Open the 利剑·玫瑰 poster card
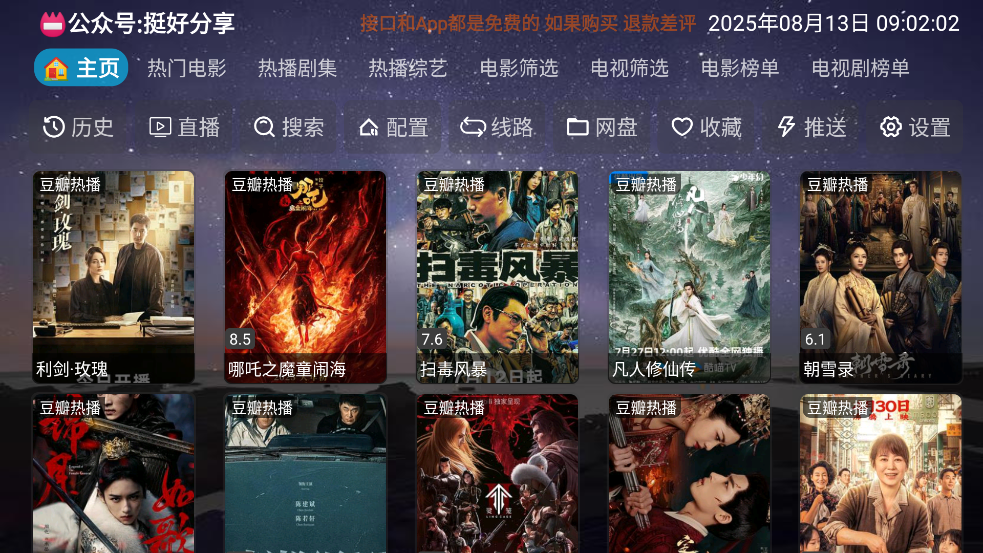This screenshot has height=553, width=983. 113,276
